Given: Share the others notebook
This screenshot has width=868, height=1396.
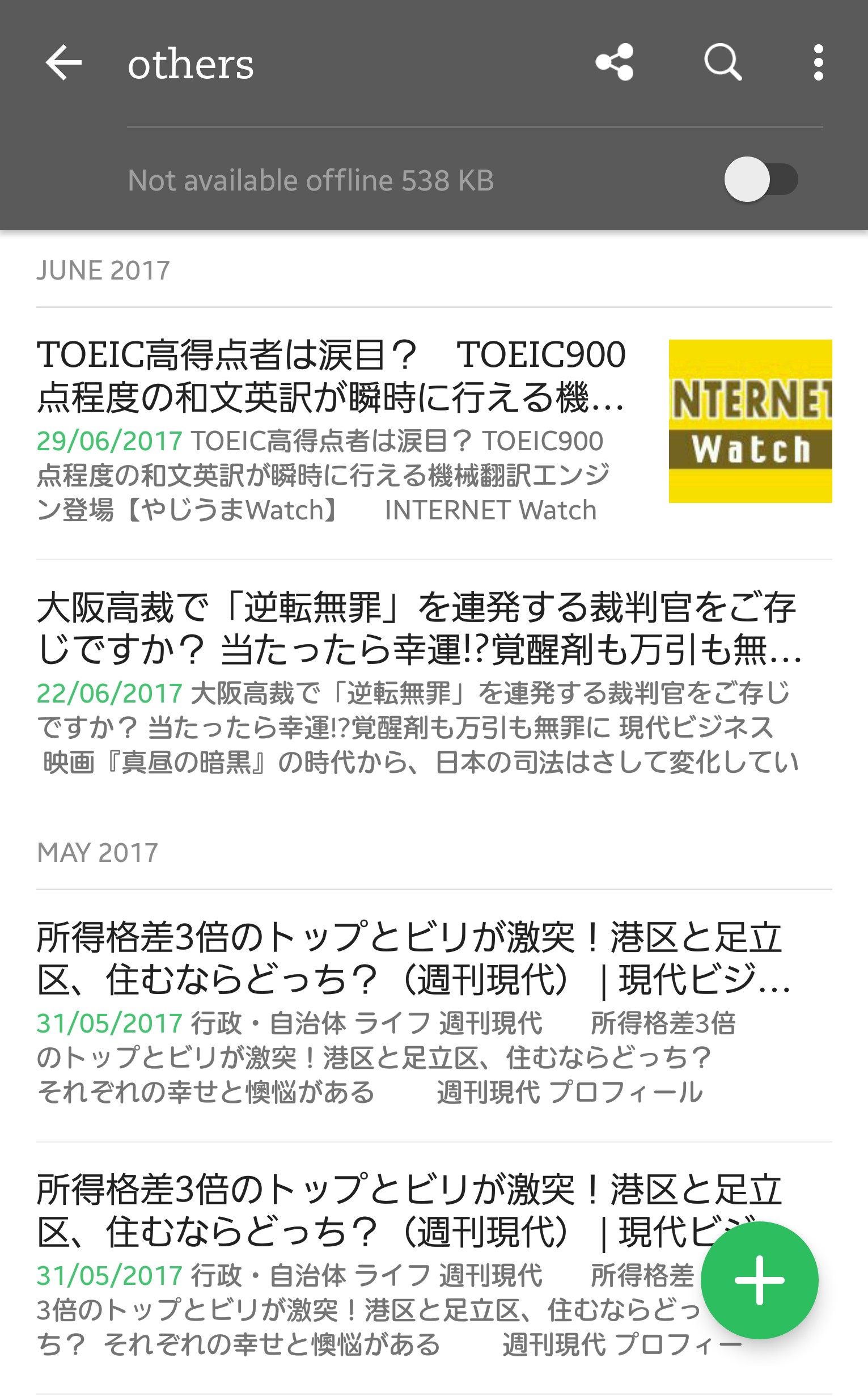Looking at the screenshot, I should (x=614, y=62).
